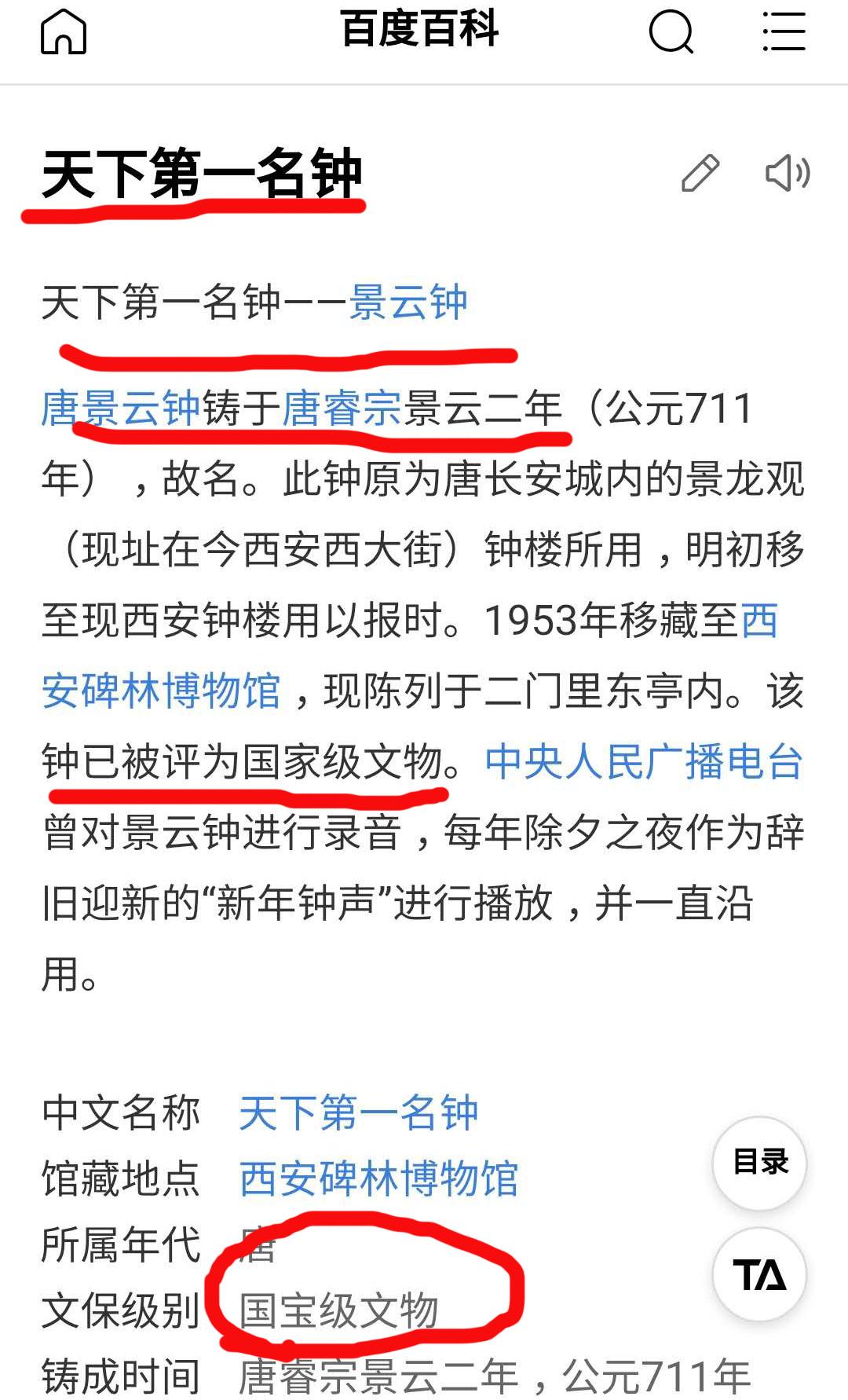848x1400 pixels.
Task: Open the 目录 floating button
Action: (760, 1163)
